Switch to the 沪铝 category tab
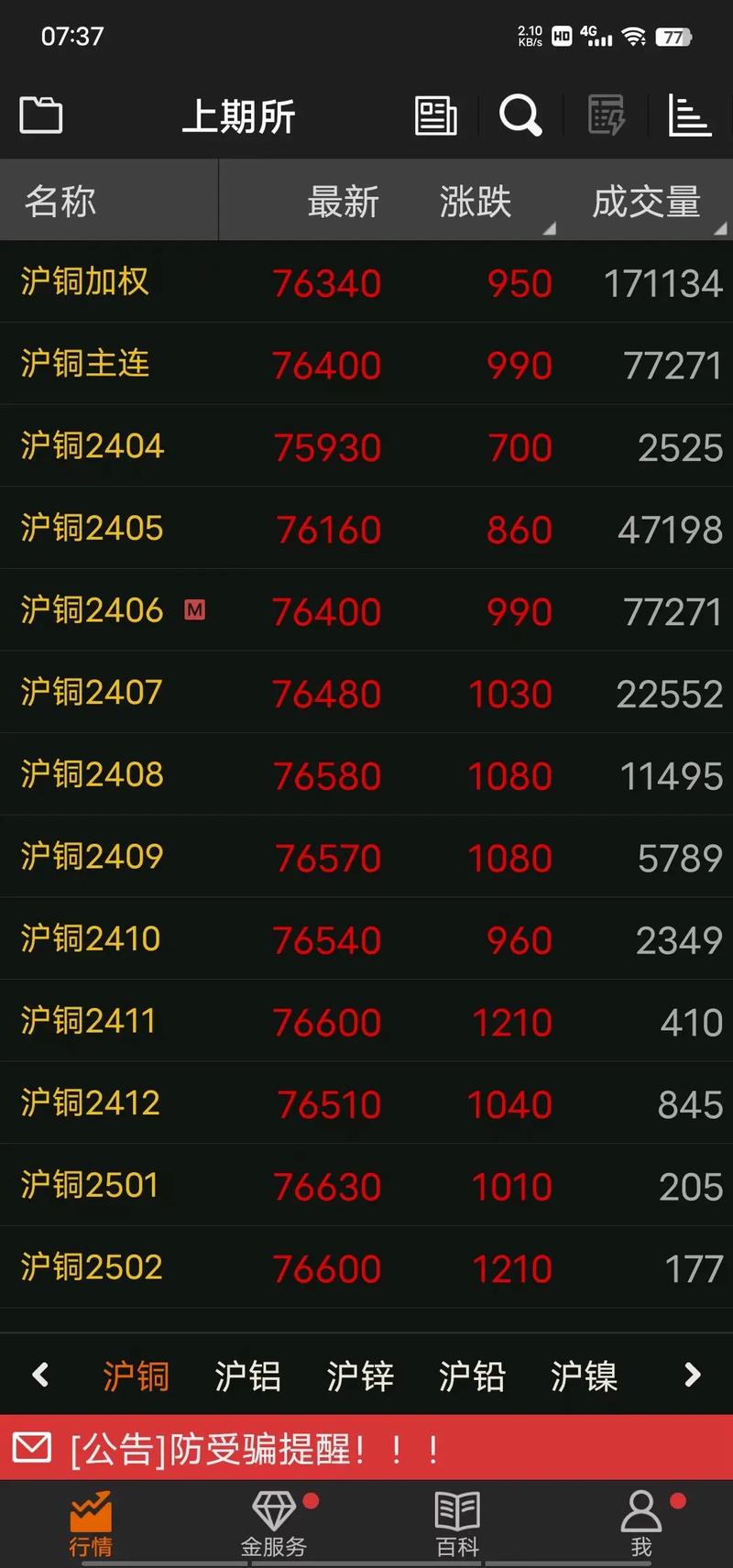Image resolution: width=733 pixels, height=1568 pixels. (247, 1376)
